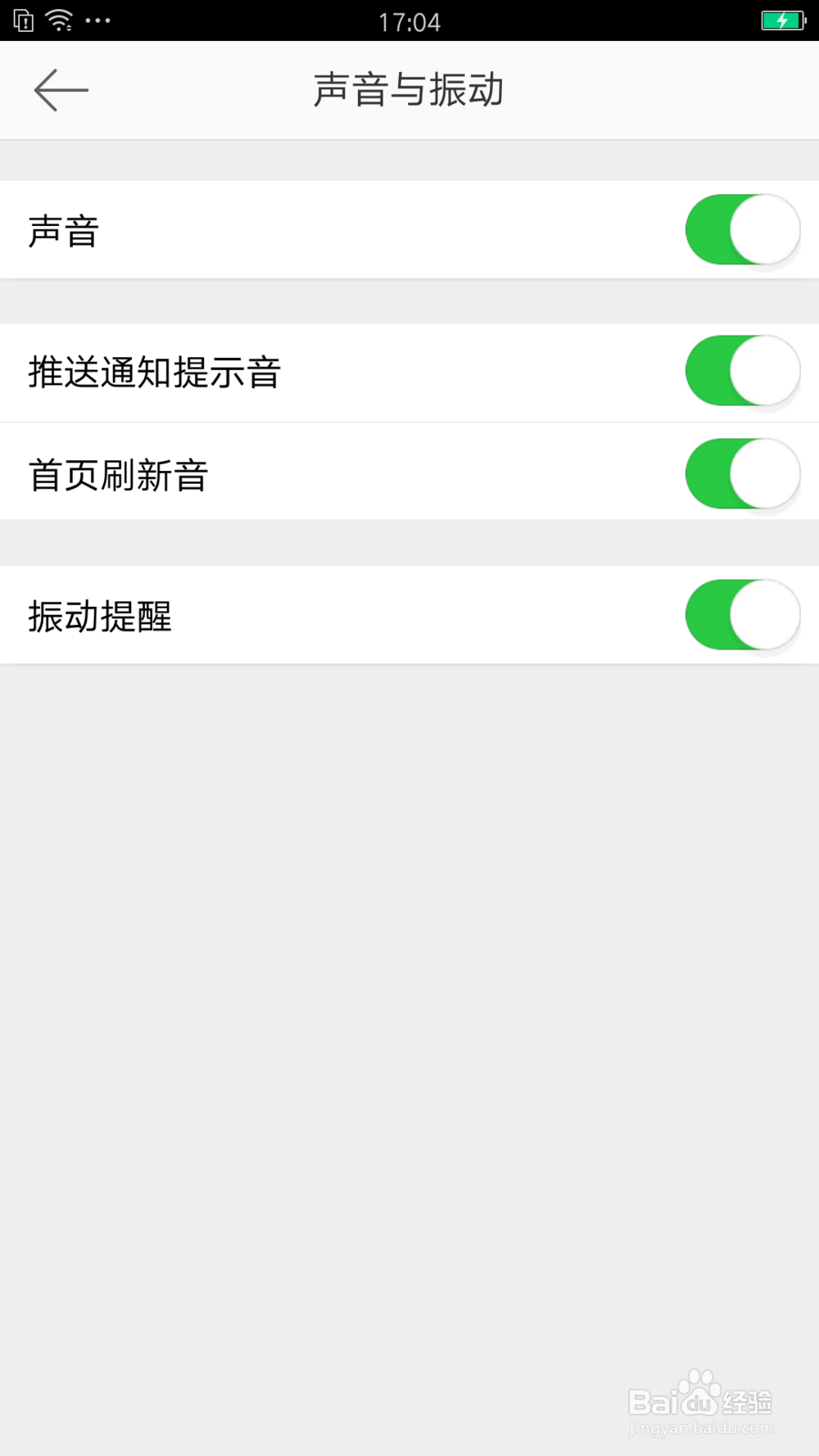The image size is (819, 1456).
Task: Select the 声音与振动 title bar
Action: [408, 90]
